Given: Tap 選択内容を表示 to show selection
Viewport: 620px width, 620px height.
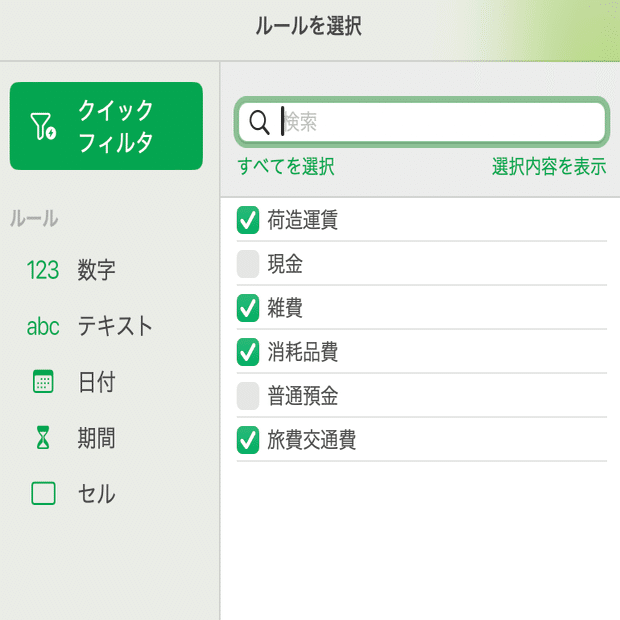Looking at the screenshot, I should click(549, 166).
